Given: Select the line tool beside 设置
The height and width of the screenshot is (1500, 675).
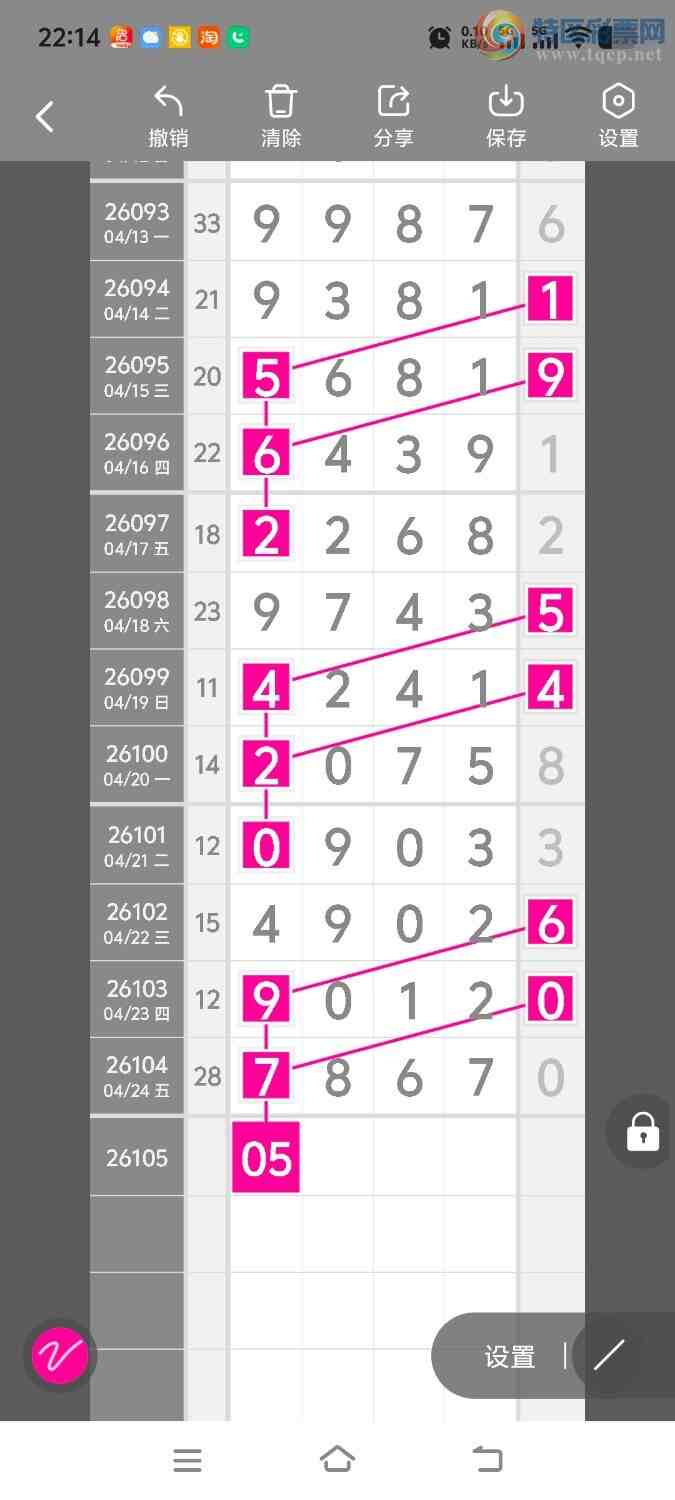Looking at the screenshot, I should pos(608,1355).
